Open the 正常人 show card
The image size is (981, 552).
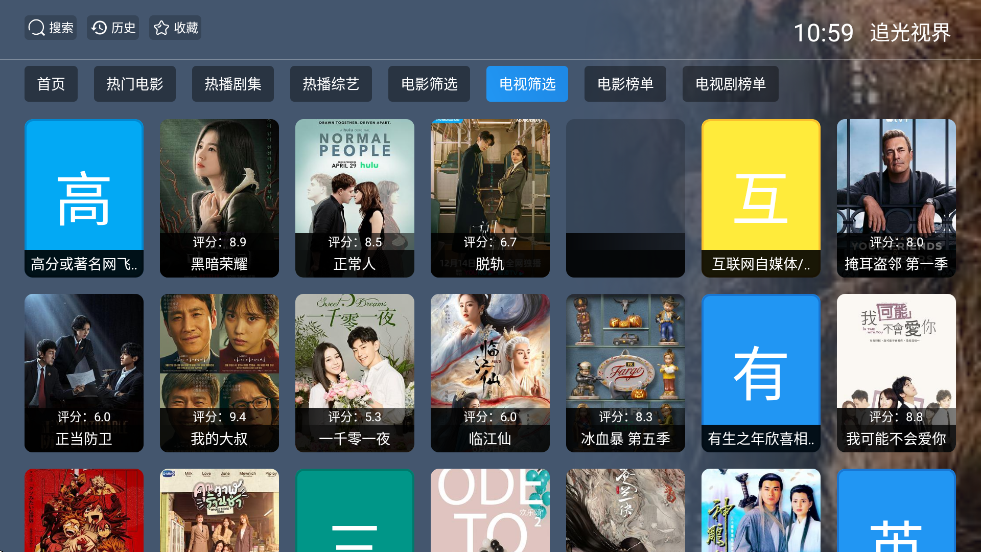pos(354,198)
